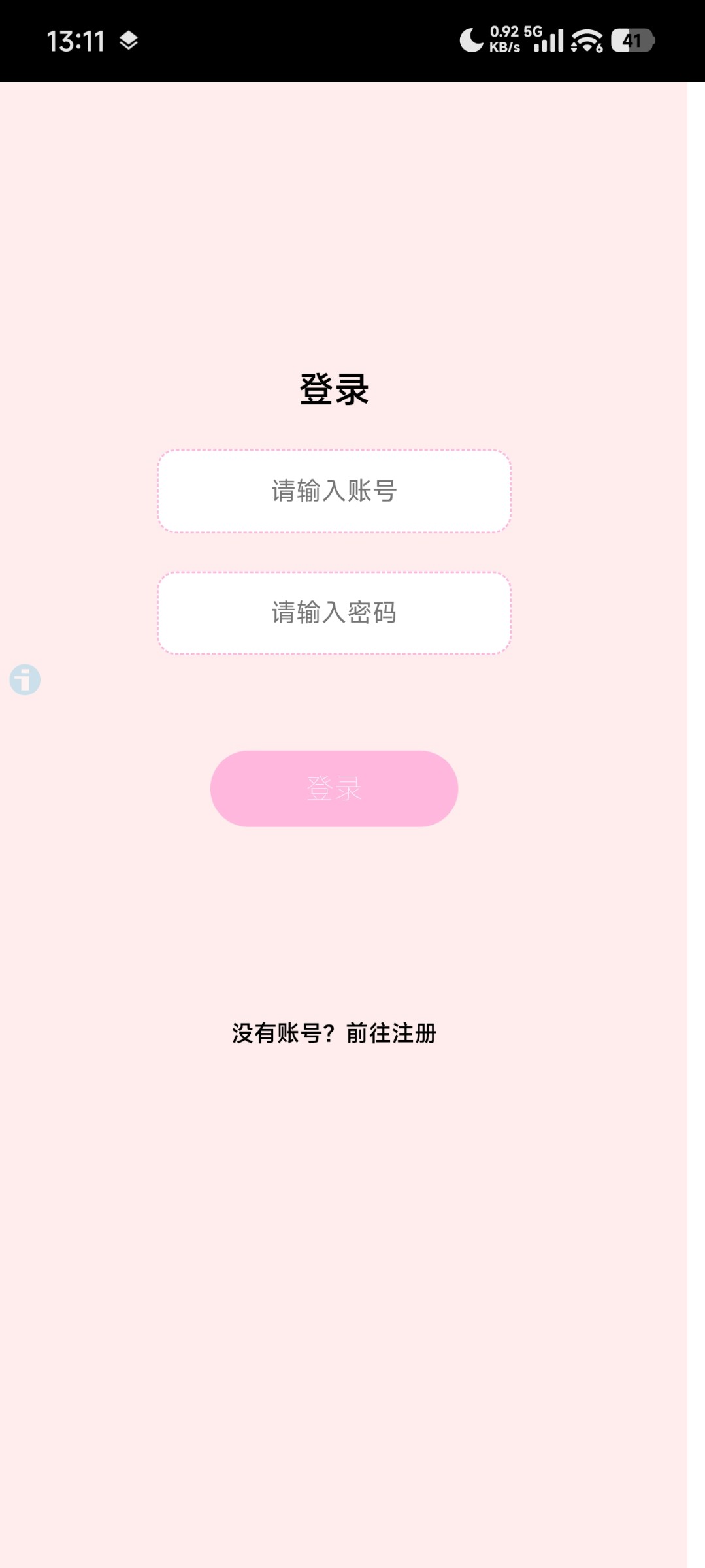Tap the pink 登录 login button
The height and width of the screenshot is (1568, 705).
pyautogui.click(x=334, y=789)
